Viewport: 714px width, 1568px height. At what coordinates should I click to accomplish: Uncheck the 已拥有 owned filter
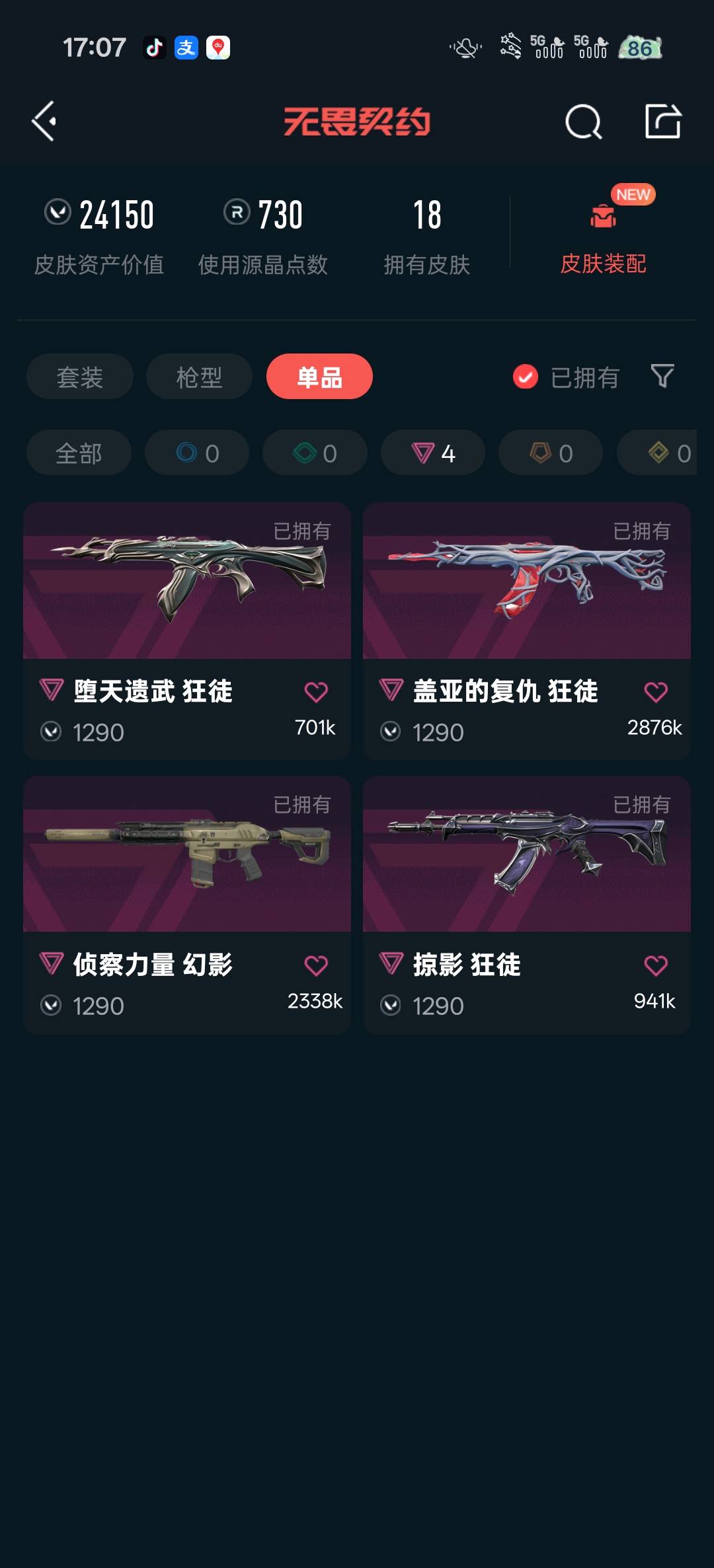pos(526,377)
